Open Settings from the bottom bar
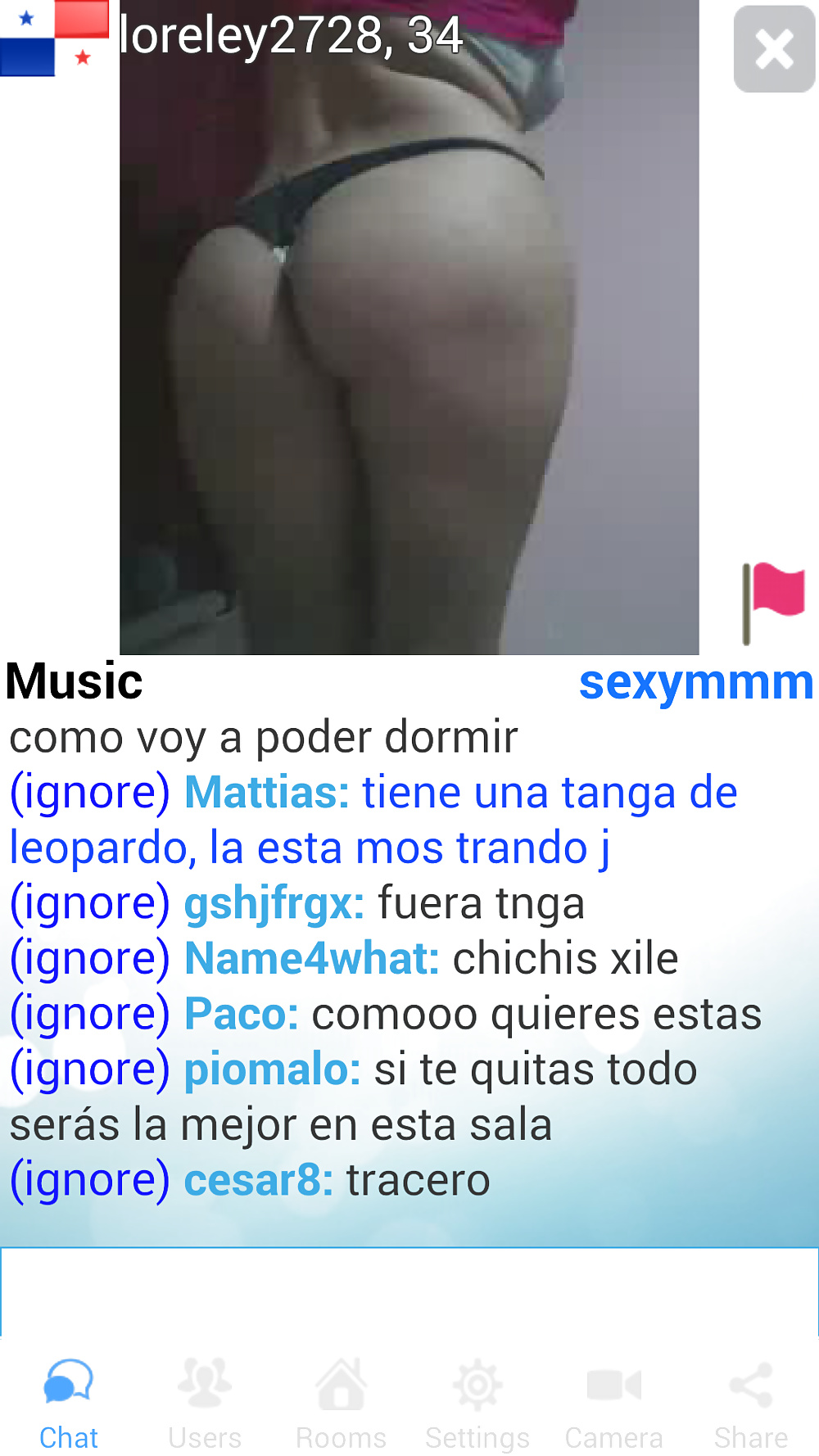Viewport: 819px width, 1456px height. tap(477, 1402)
